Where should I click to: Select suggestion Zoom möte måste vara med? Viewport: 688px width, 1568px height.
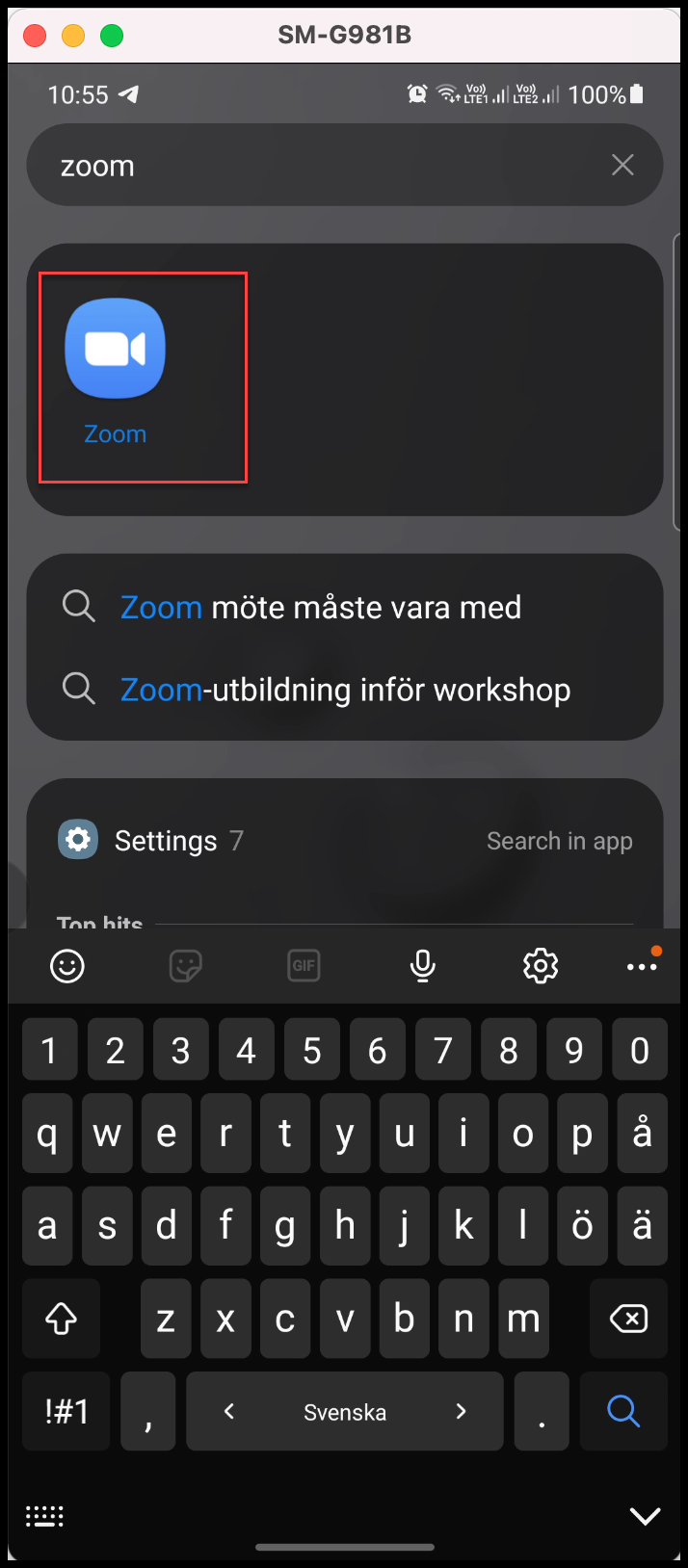pos(345,607)
